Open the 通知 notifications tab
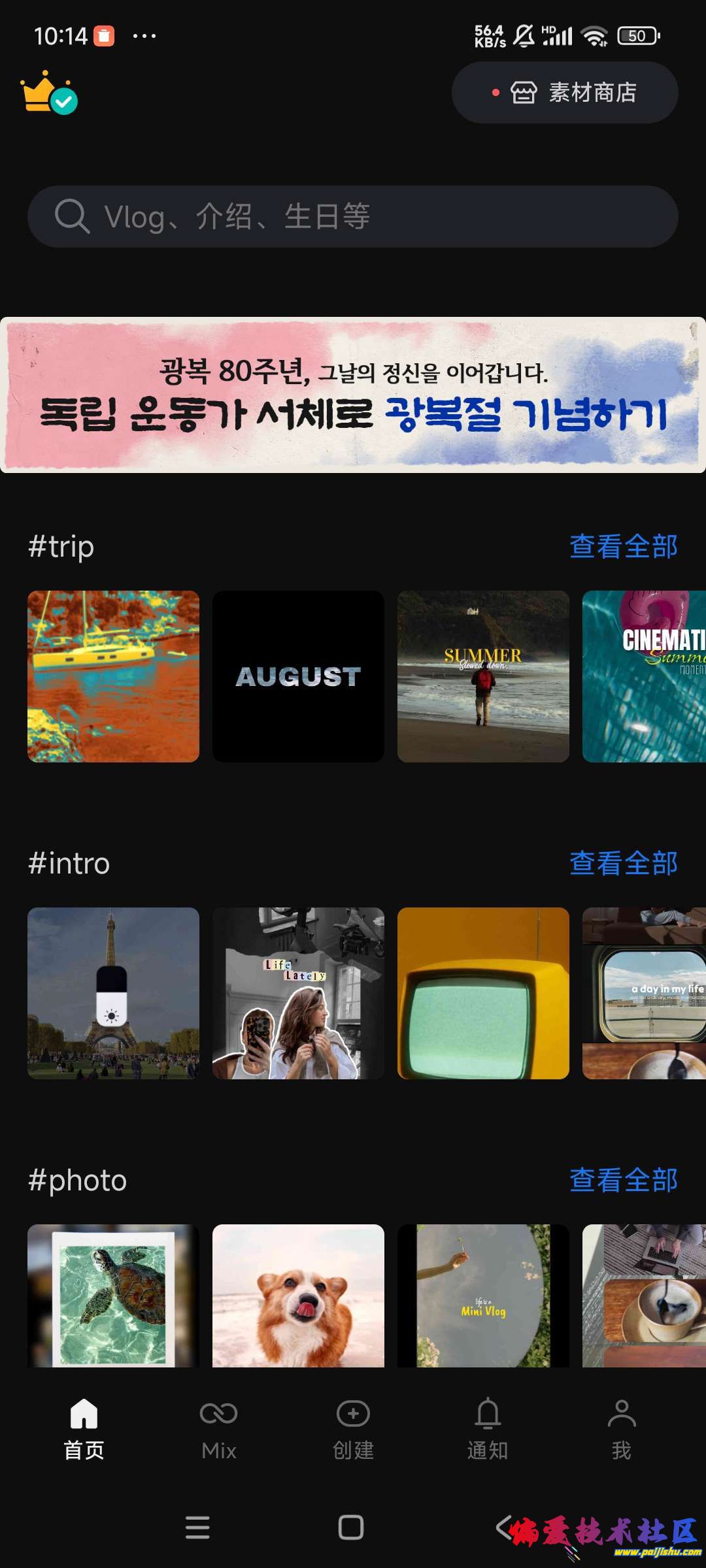The width and height of the screenshot is (706, 1568). tap(488, 1429)
